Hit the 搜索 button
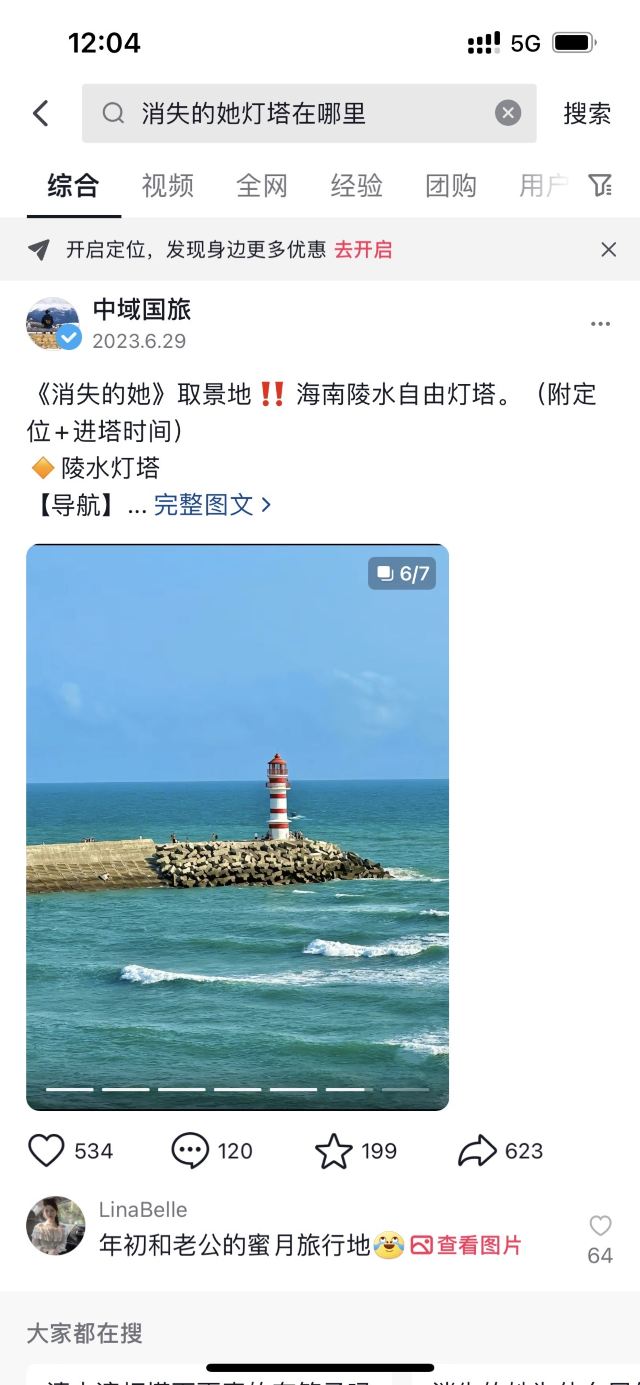The height and width of the screenshot is (1385, 640). pos(587,114)
